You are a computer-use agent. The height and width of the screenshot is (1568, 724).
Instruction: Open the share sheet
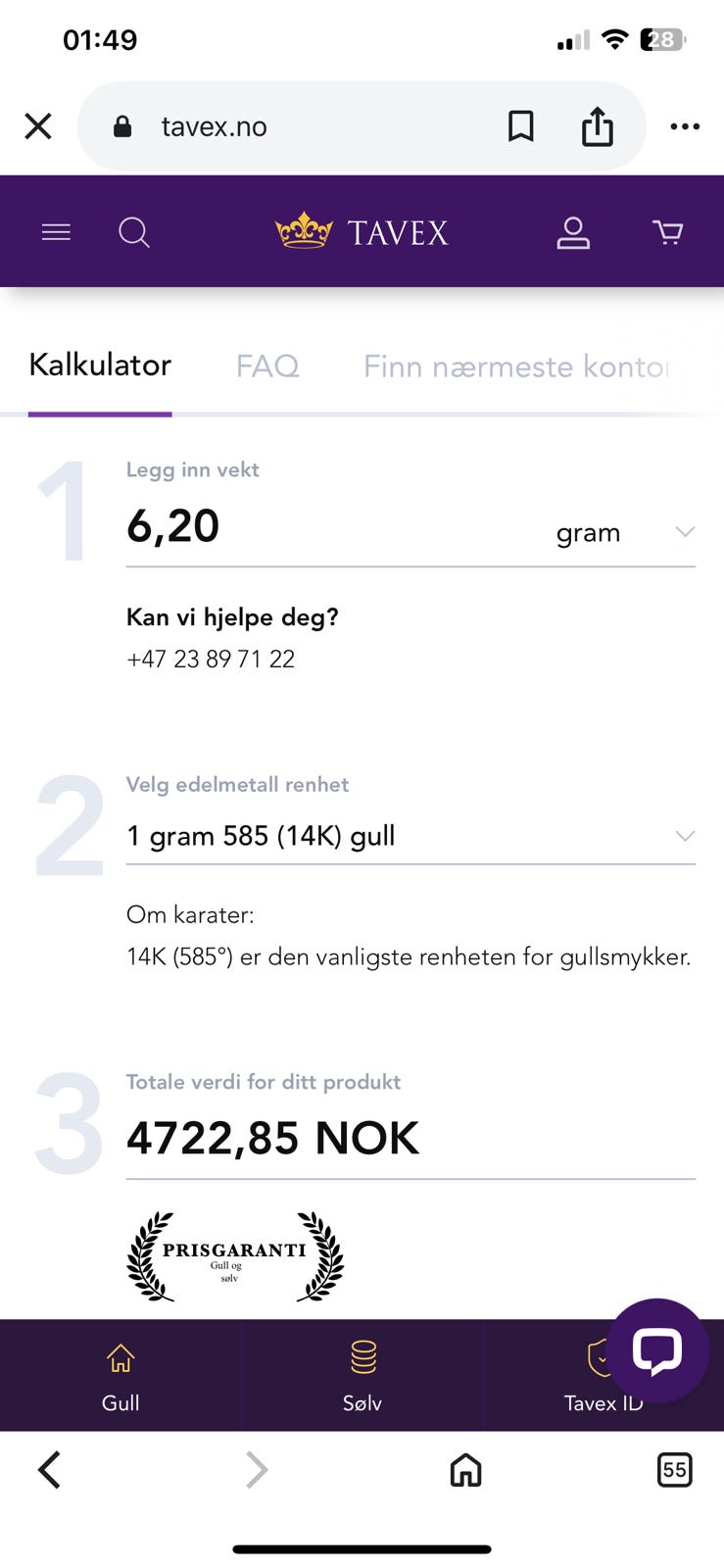pos(598,125)
